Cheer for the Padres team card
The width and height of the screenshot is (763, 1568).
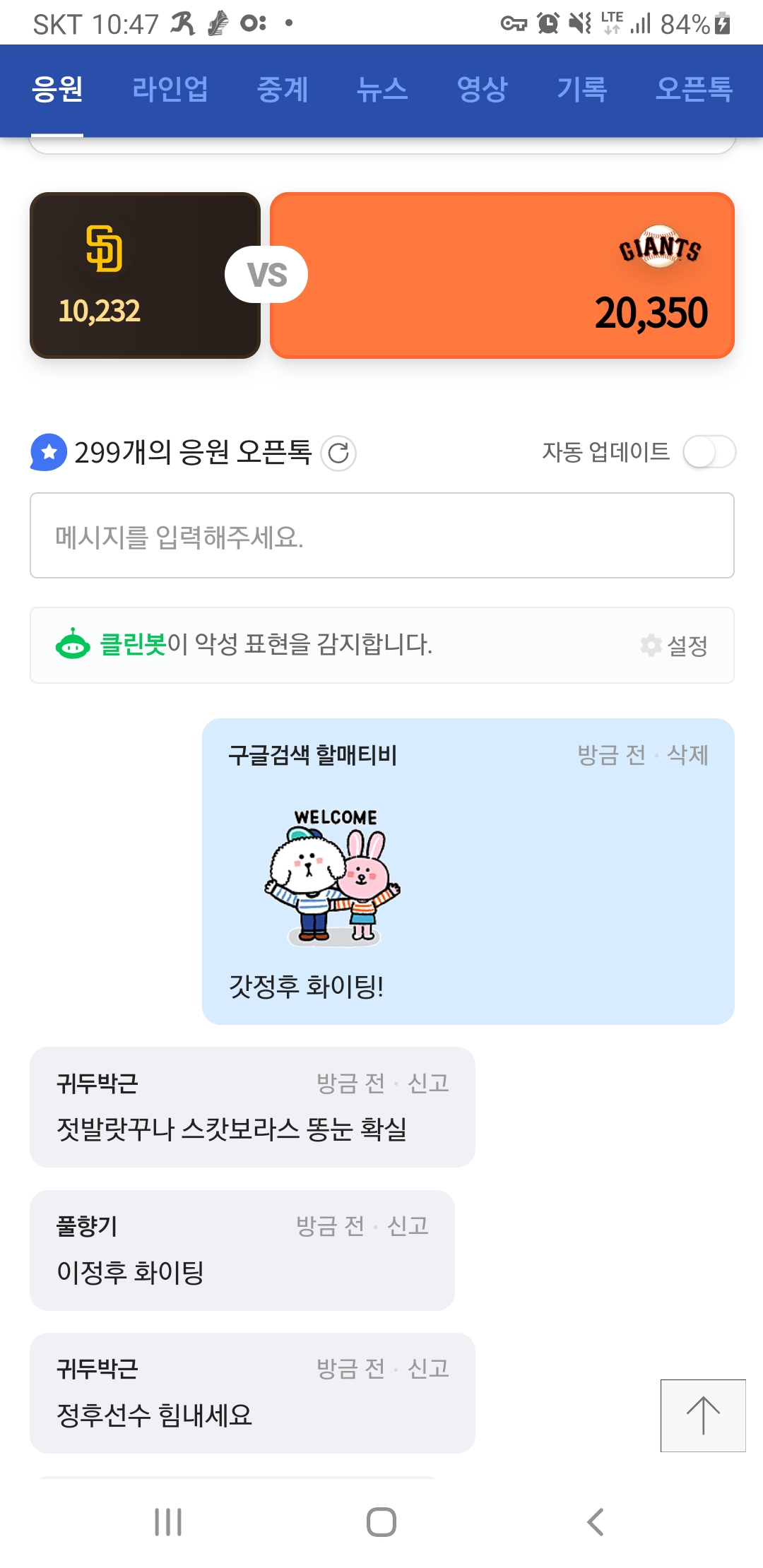pyautogui.click(x=145, y=275)
